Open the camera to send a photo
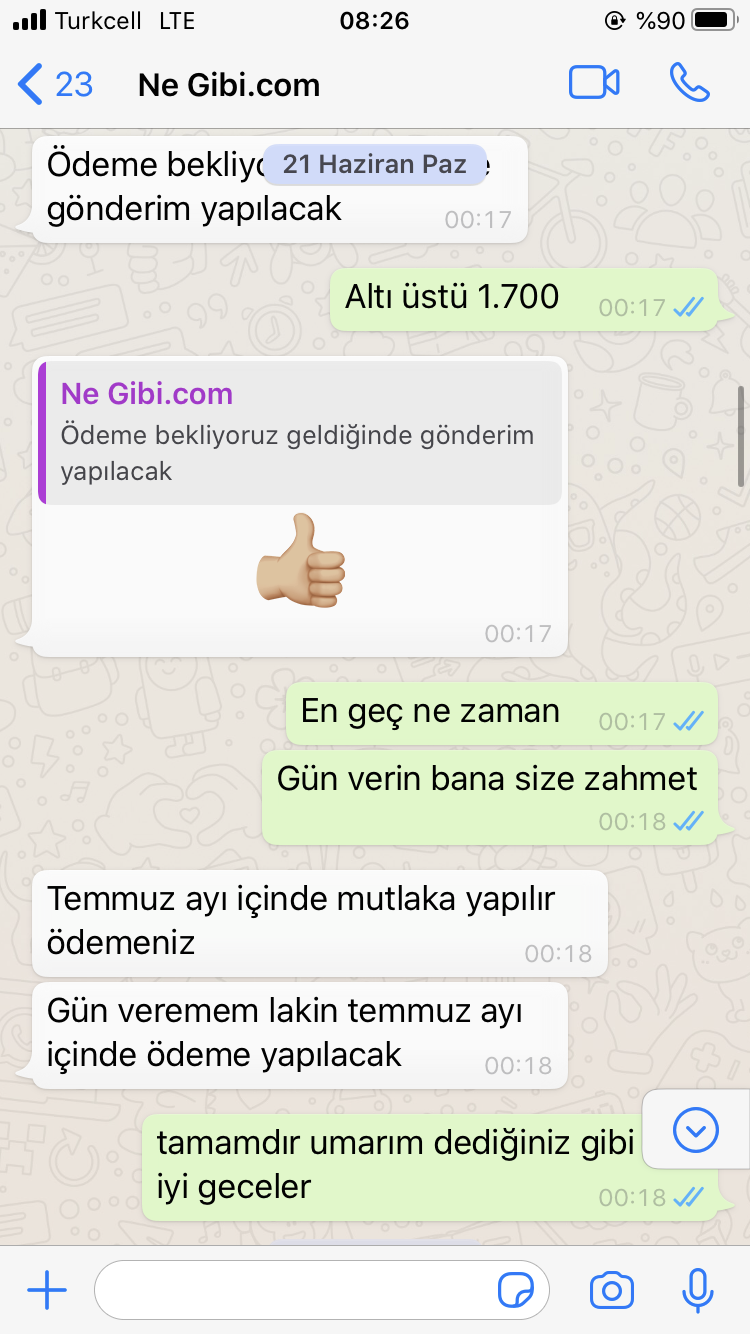The image size is (750, 1334). (611, 1290)
